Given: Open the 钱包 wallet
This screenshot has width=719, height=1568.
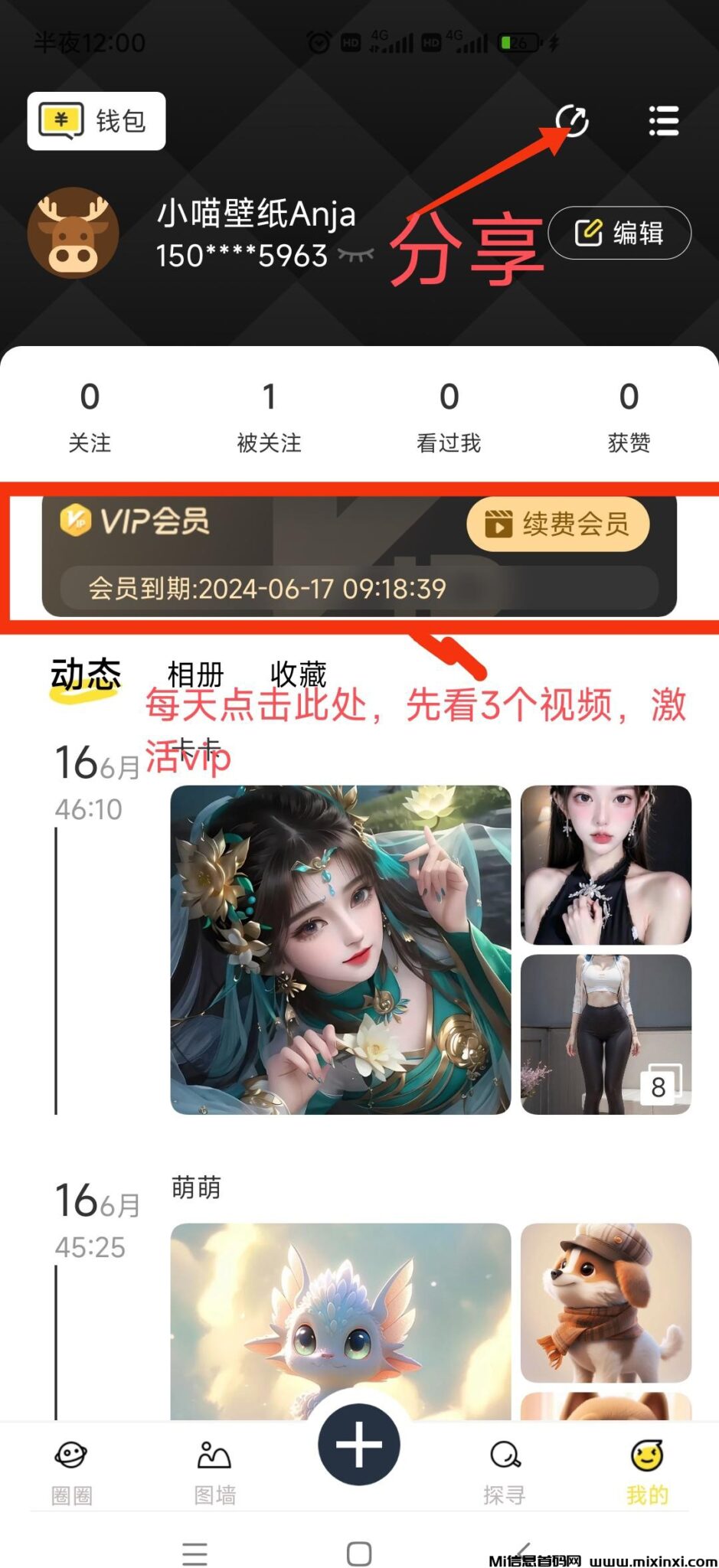Looking at the screenshot, I should pyautogui.click(x=96, y=121).
